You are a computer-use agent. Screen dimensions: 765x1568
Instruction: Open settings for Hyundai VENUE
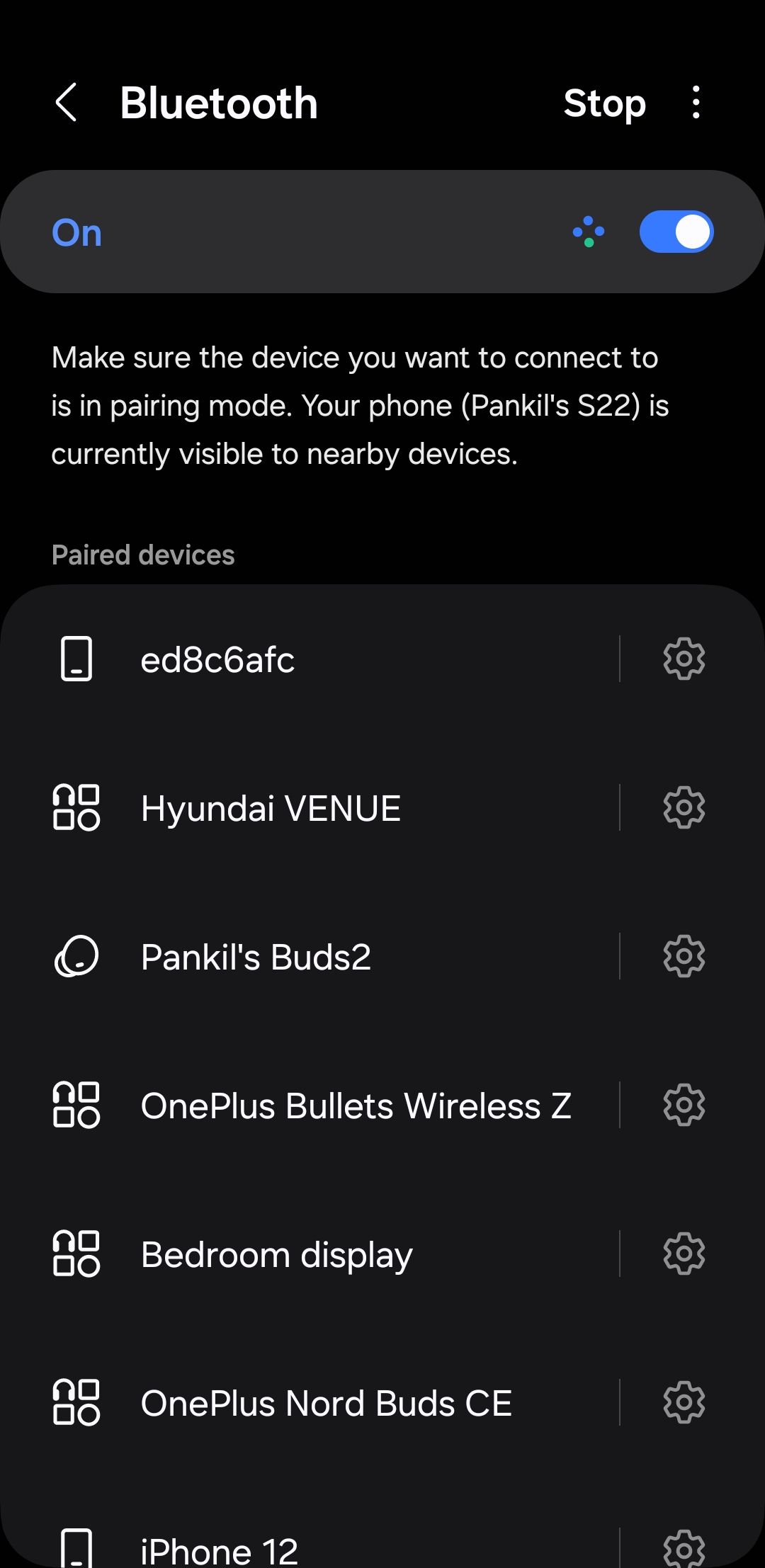click(x=684, y=808)
